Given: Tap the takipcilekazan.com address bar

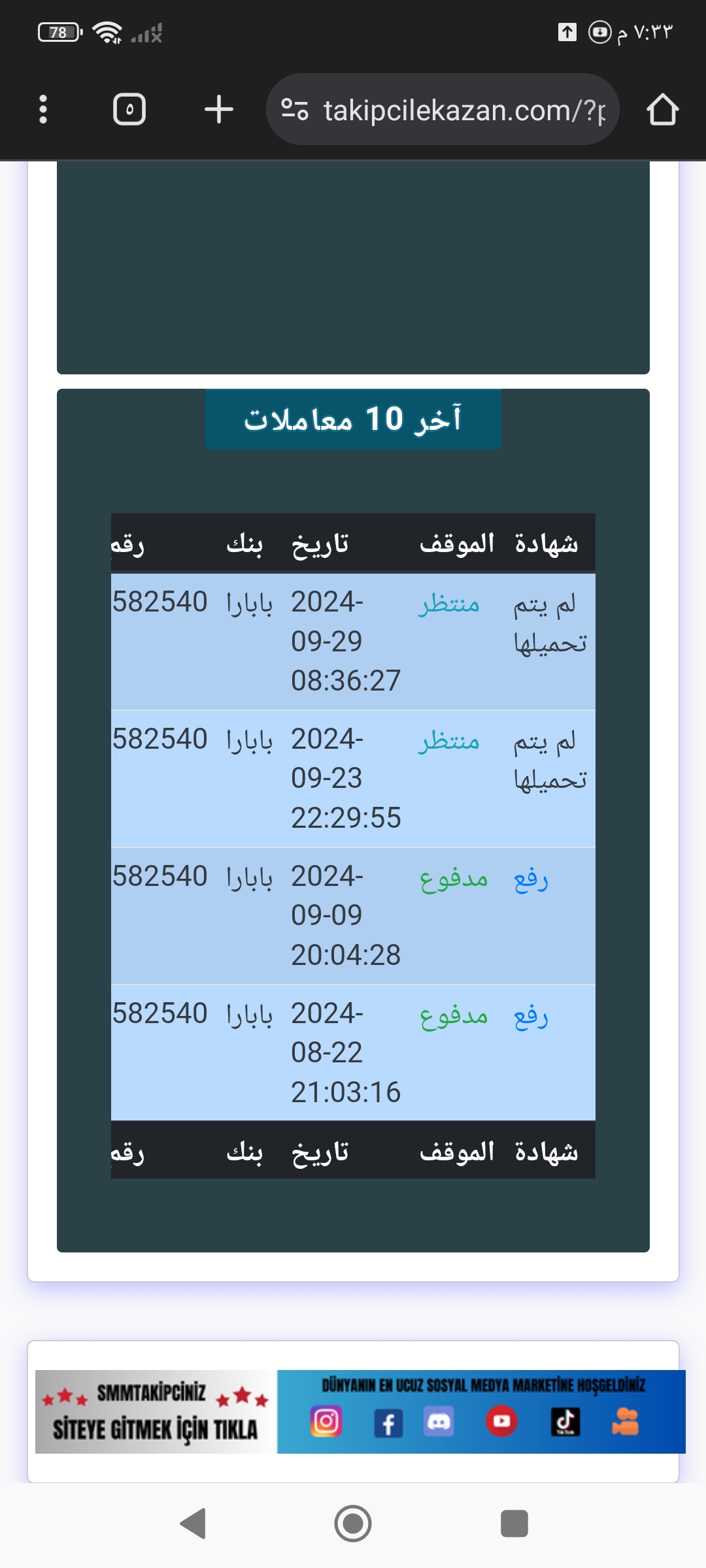Looking at the screenshot, I should click(443, 109).
